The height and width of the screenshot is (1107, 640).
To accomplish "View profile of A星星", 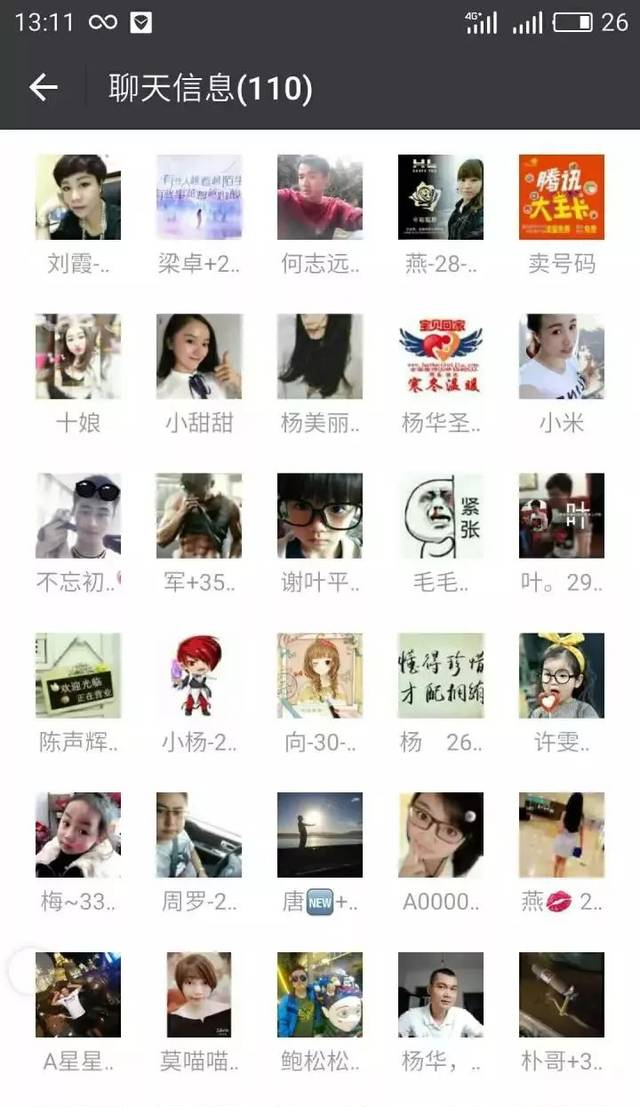I will click(x=78, y=994).
